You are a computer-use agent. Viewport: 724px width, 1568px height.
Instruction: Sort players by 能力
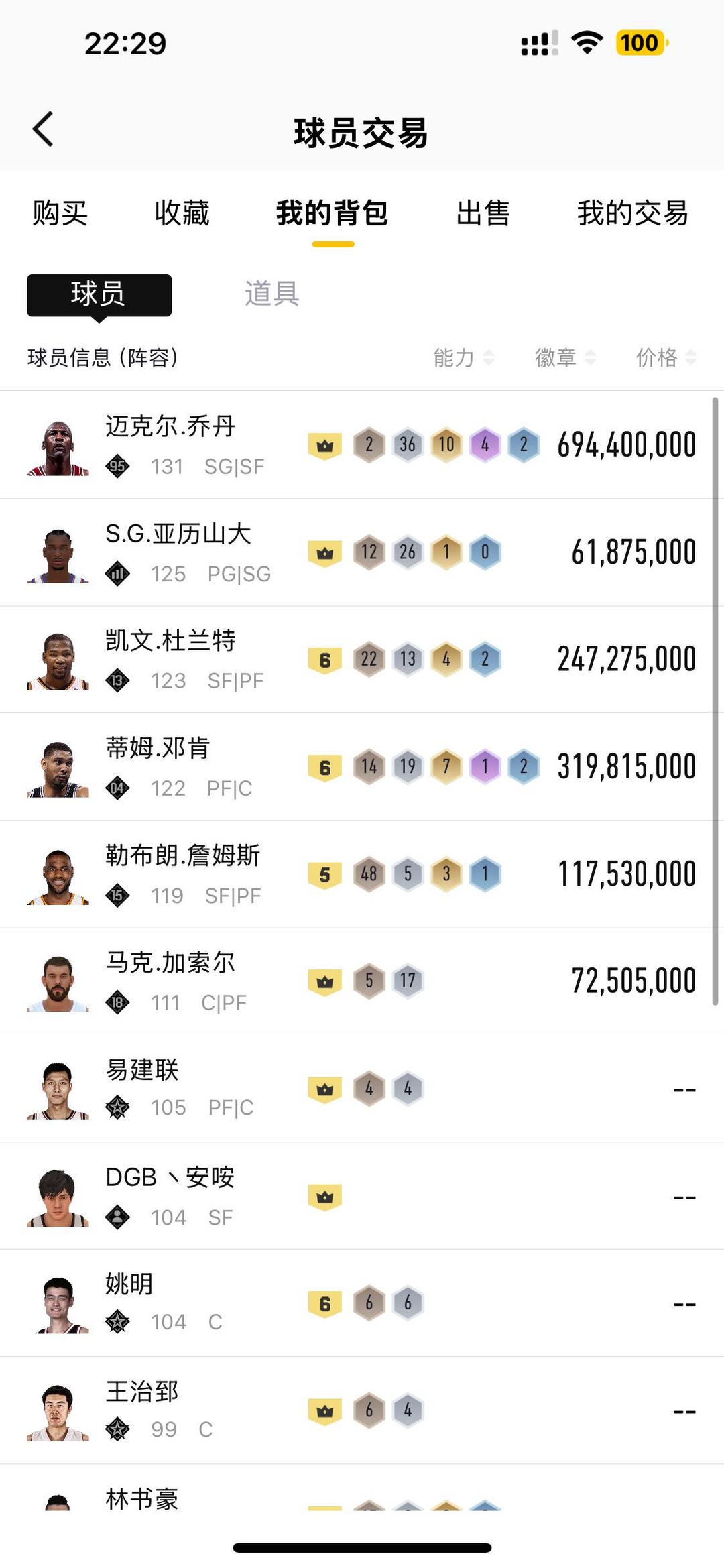tap(463, 357)
